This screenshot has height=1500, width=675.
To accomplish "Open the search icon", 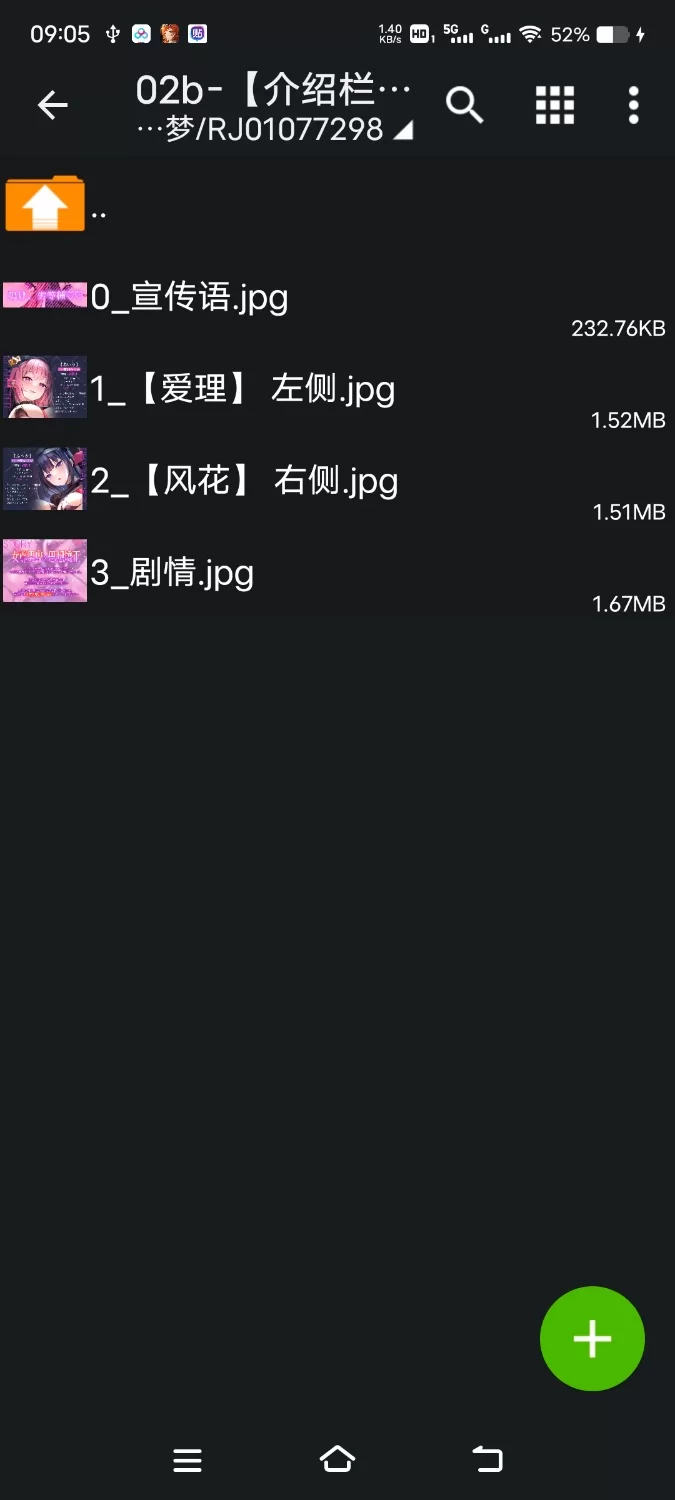I will click(x=464, y=105).
